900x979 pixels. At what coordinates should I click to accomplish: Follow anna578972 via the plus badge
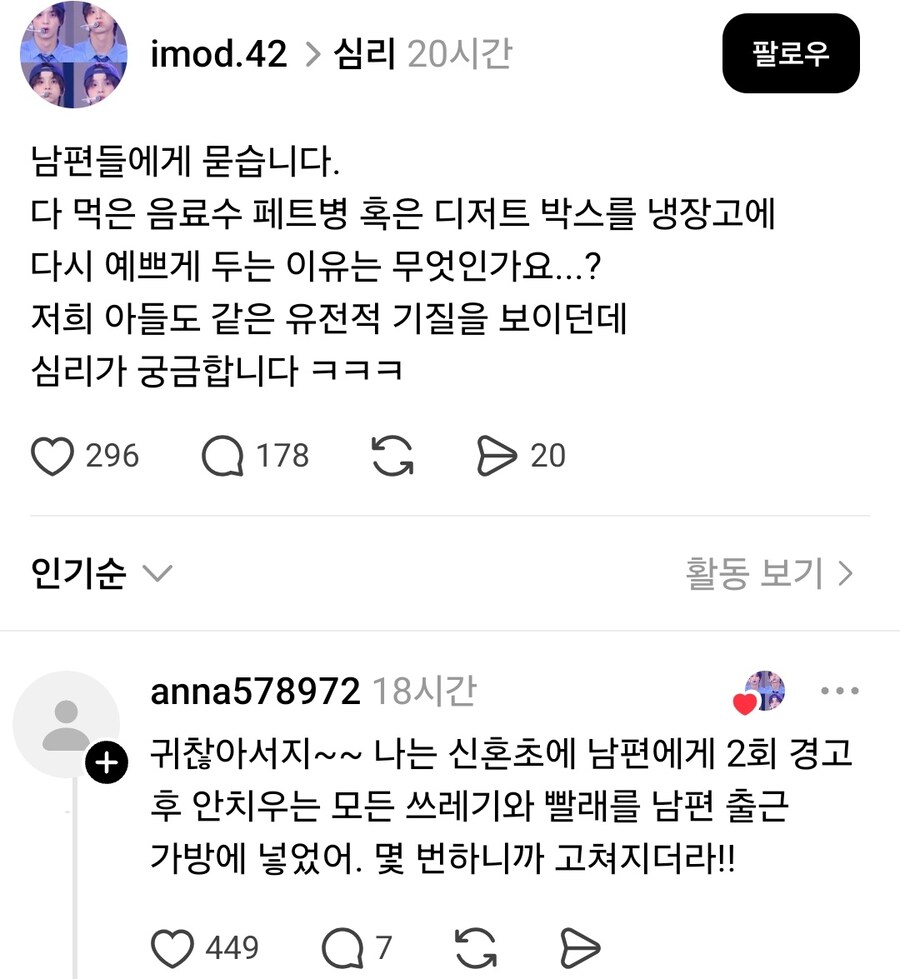pos(106,766)
